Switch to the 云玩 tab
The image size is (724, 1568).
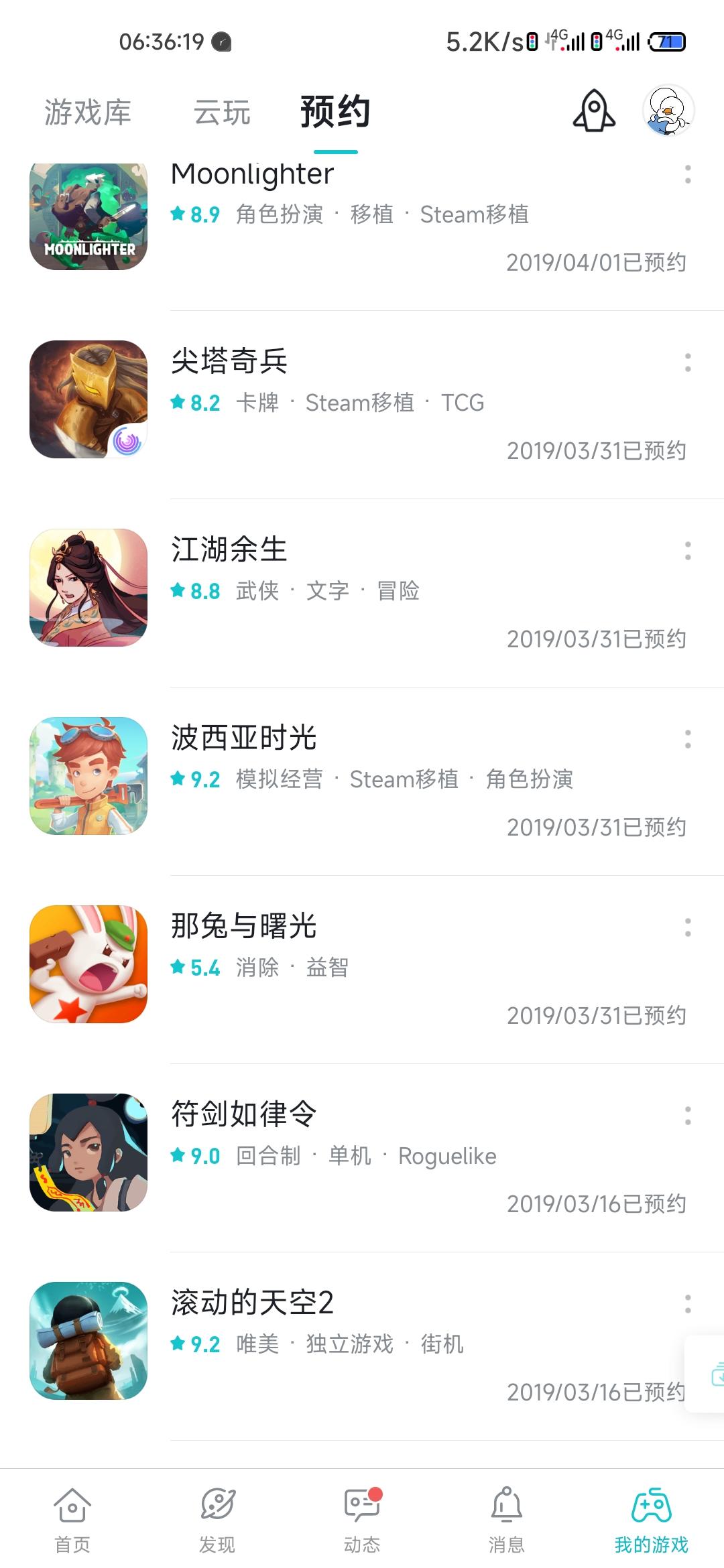(222, 112)
